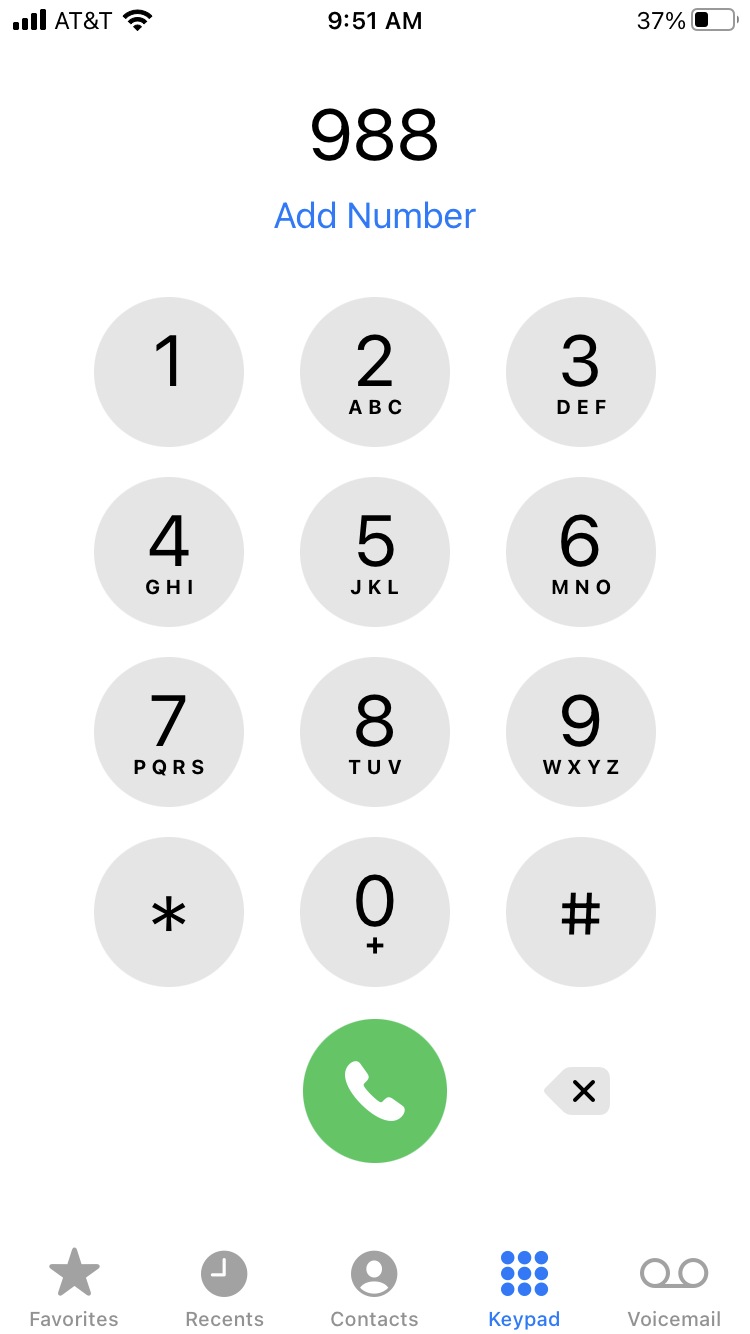Tap the green call icon
This screenshot has width=750, height=1334.
click(375, 1090)
